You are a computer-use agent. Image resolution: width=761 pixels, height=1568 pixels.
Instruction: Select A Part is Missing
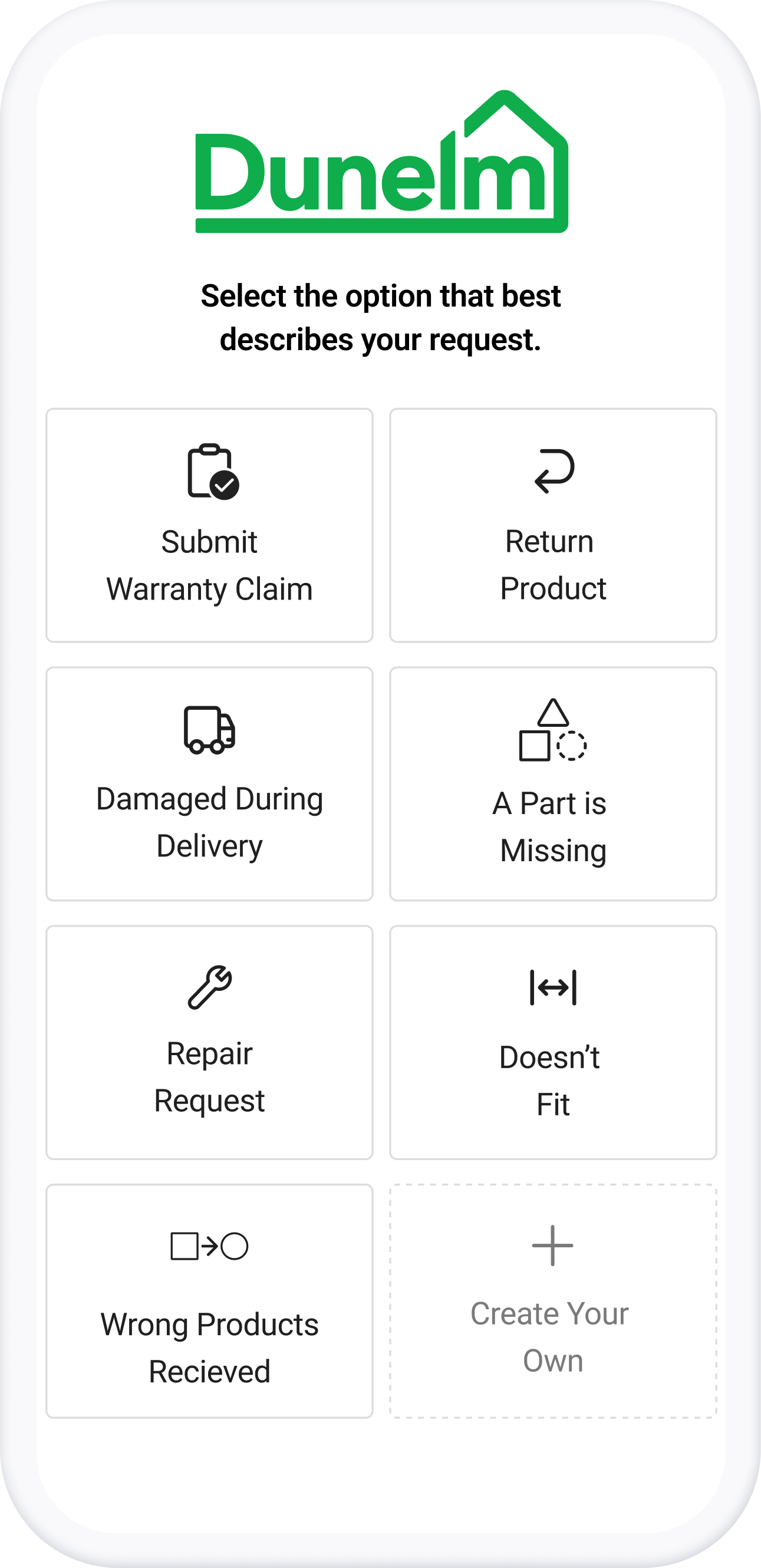pos(553,784)
